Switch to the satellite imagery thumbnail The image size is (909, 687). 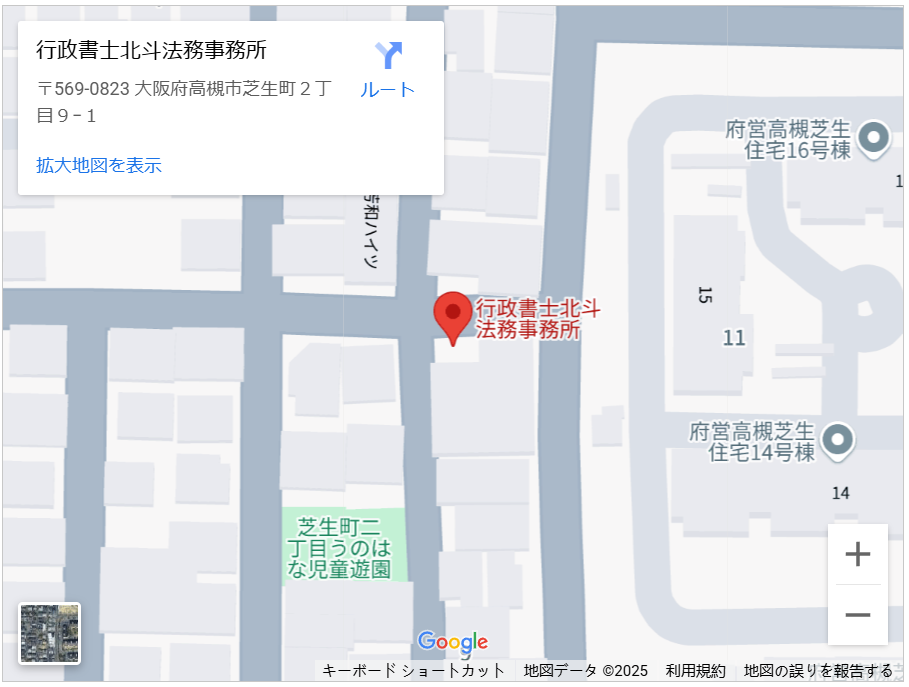click(x=49, y=633)
